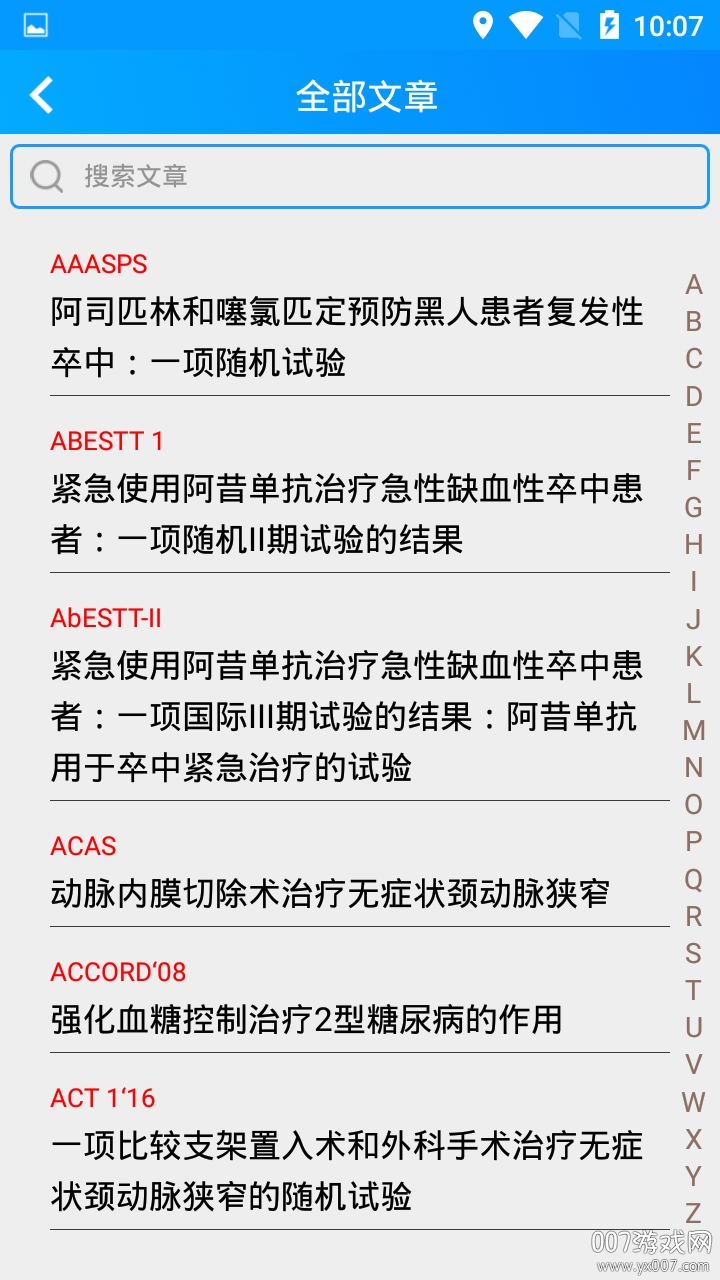Open the AAASPS article entry
Screen dimensions: 720x1280
(350, 315)
